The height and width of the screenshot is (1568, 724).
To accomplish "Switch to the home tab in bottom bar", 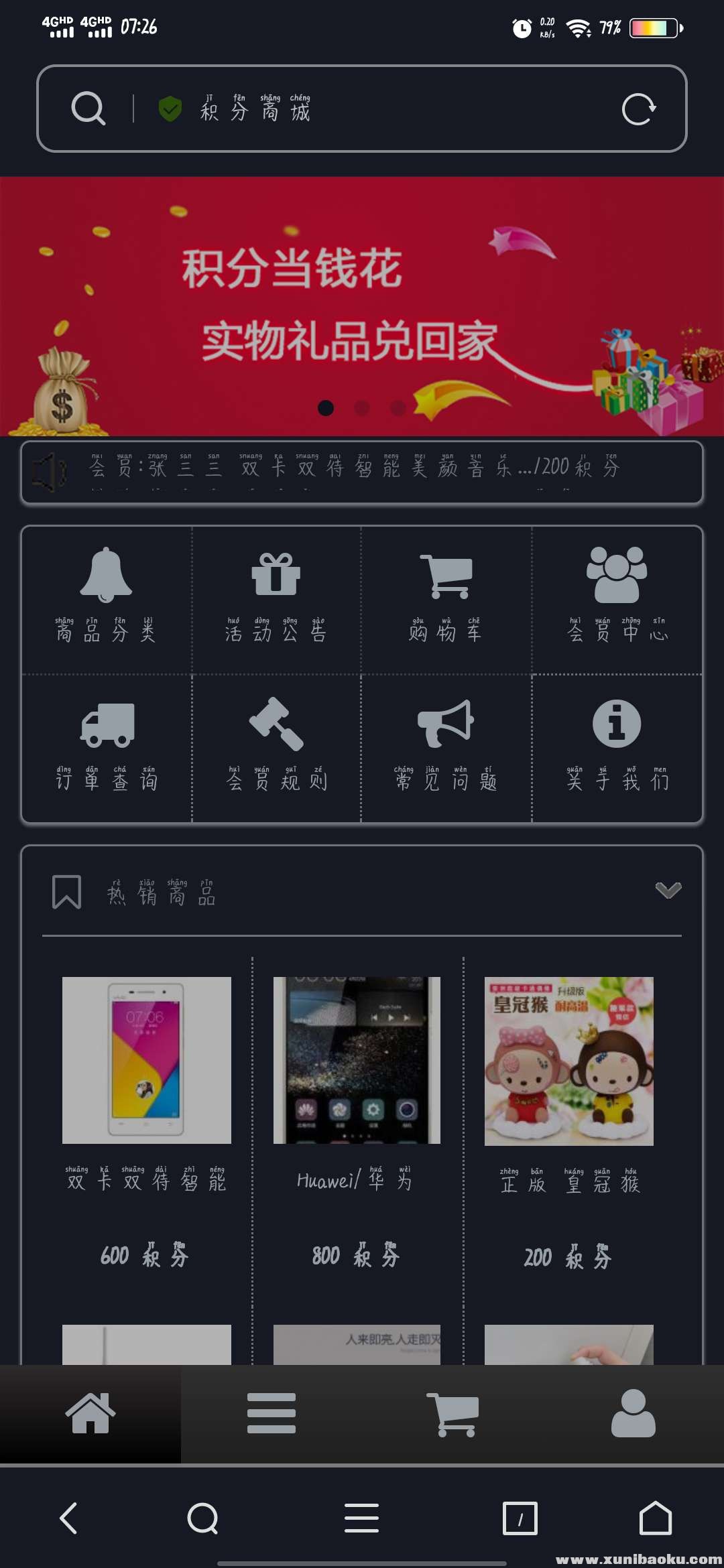I will tap(90, 1413).
